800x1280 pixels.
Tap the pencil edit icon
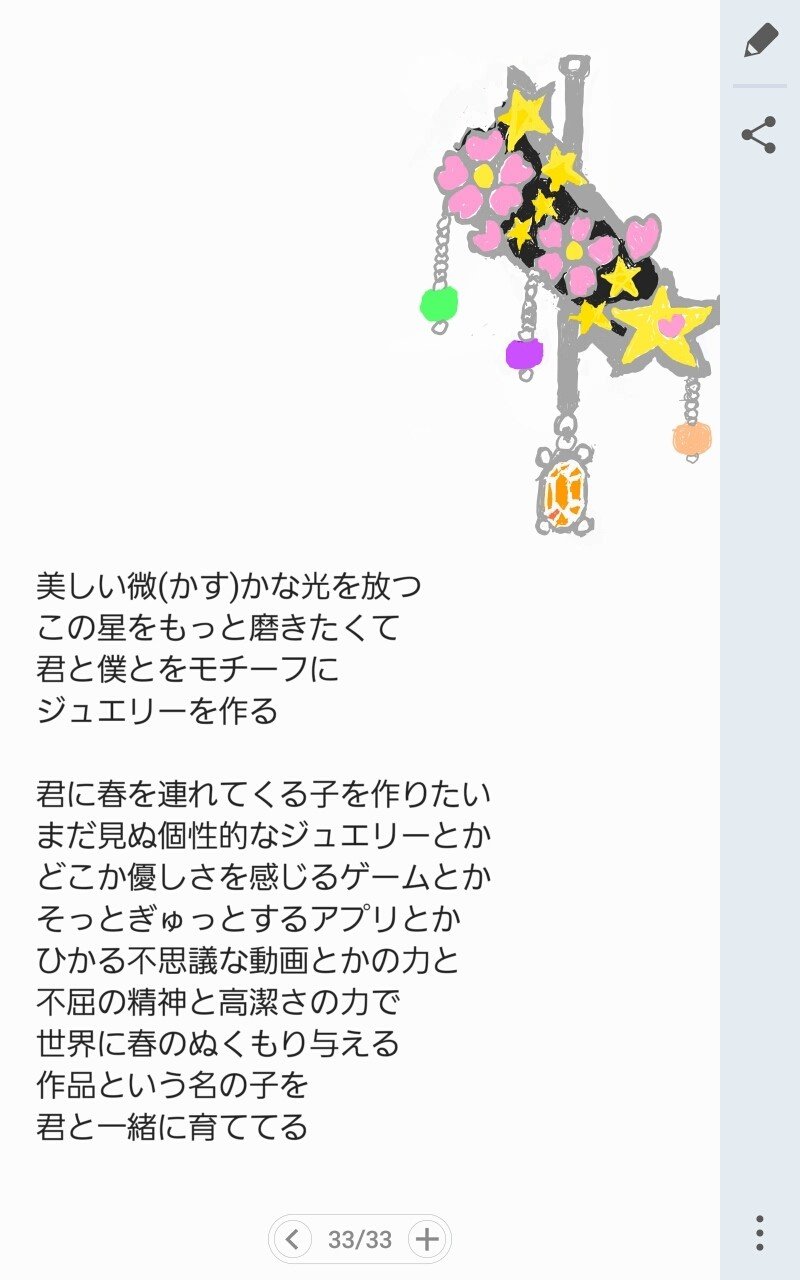(x=760, y=41)
